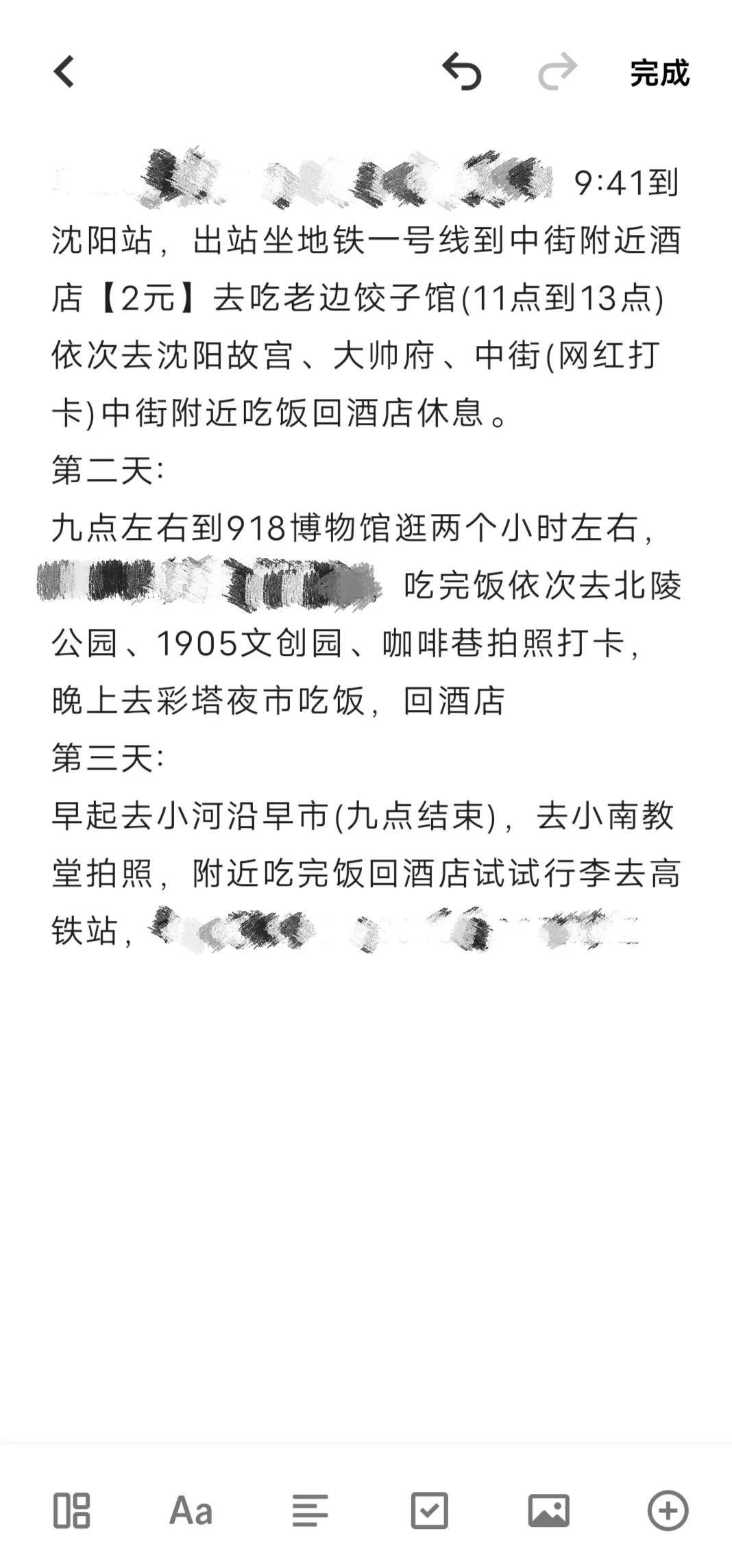732x1568 pixels.
Task: Open the Aa text style options
Action: pyautogui.click(x=191, y=1510)
